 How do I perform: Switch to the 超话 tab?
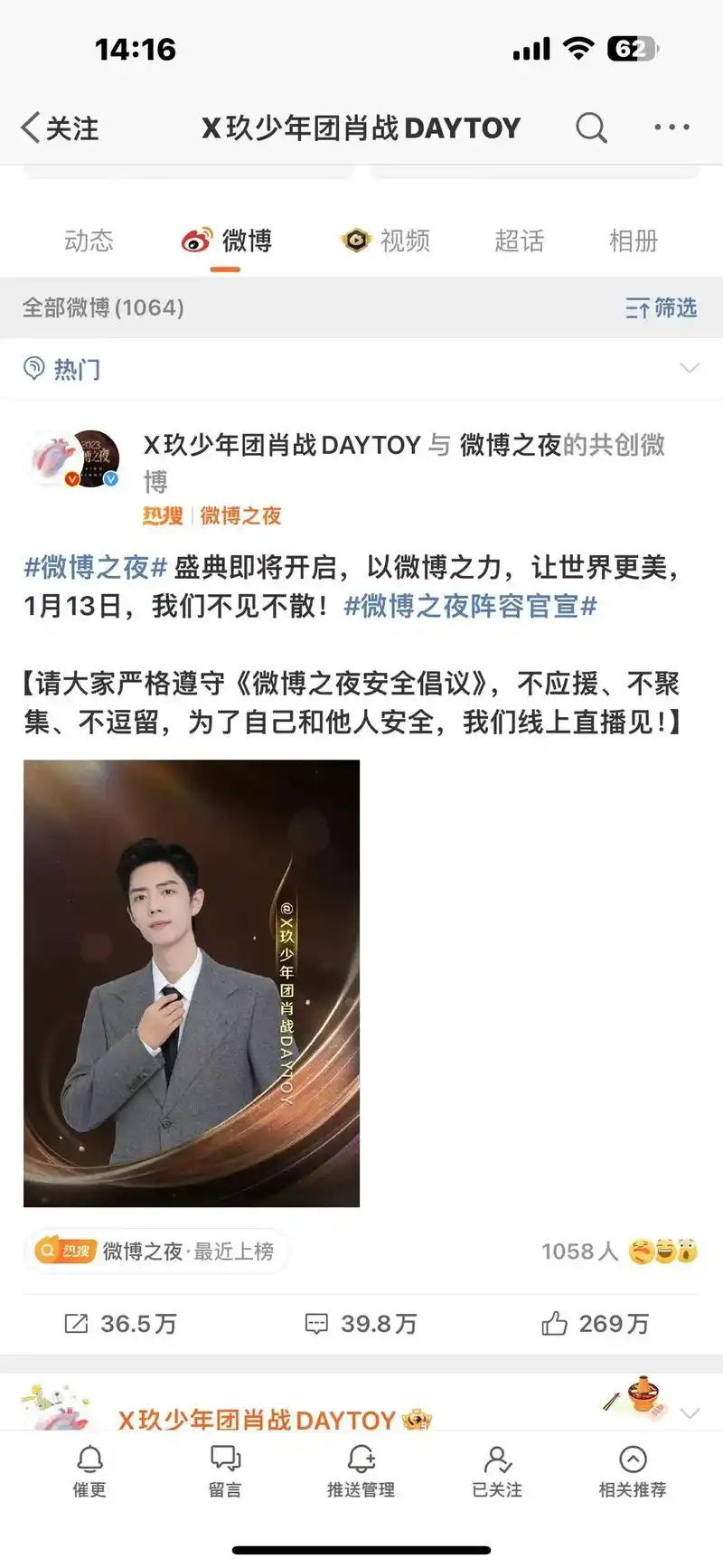pos(520,241)
